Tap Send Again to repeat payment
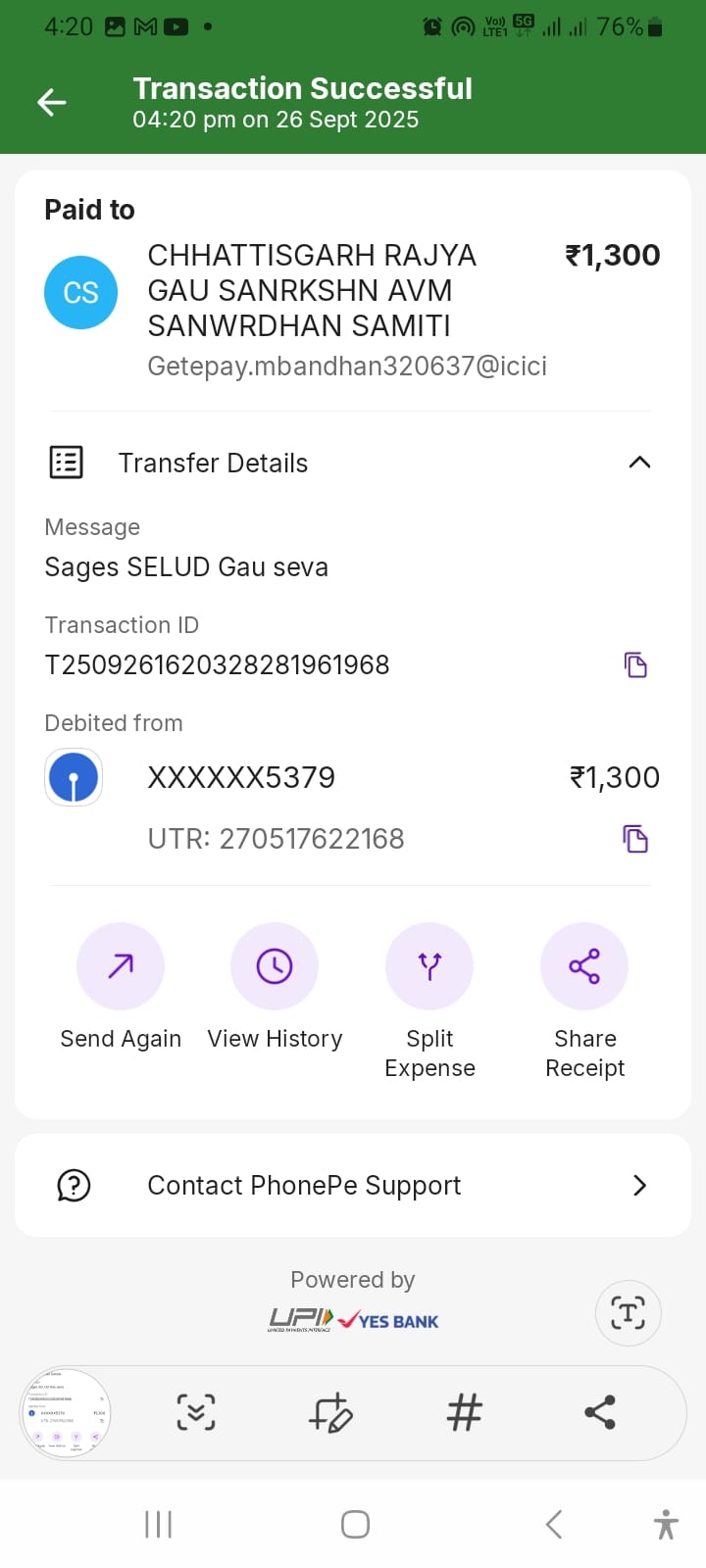The image size is (706, 1568). tap(121, 966)
